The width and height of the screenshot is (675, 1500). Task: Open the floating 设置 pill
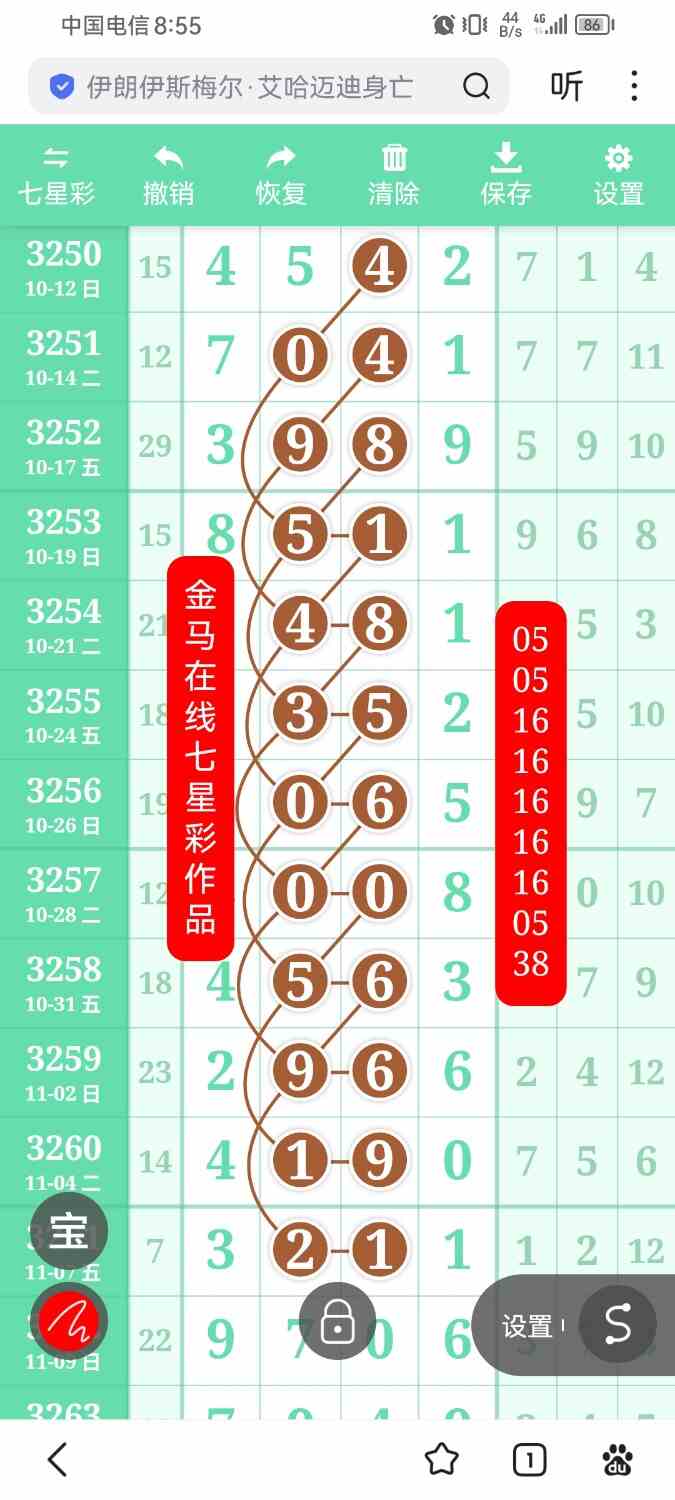pyautogui.click(x=528, y=1326)
